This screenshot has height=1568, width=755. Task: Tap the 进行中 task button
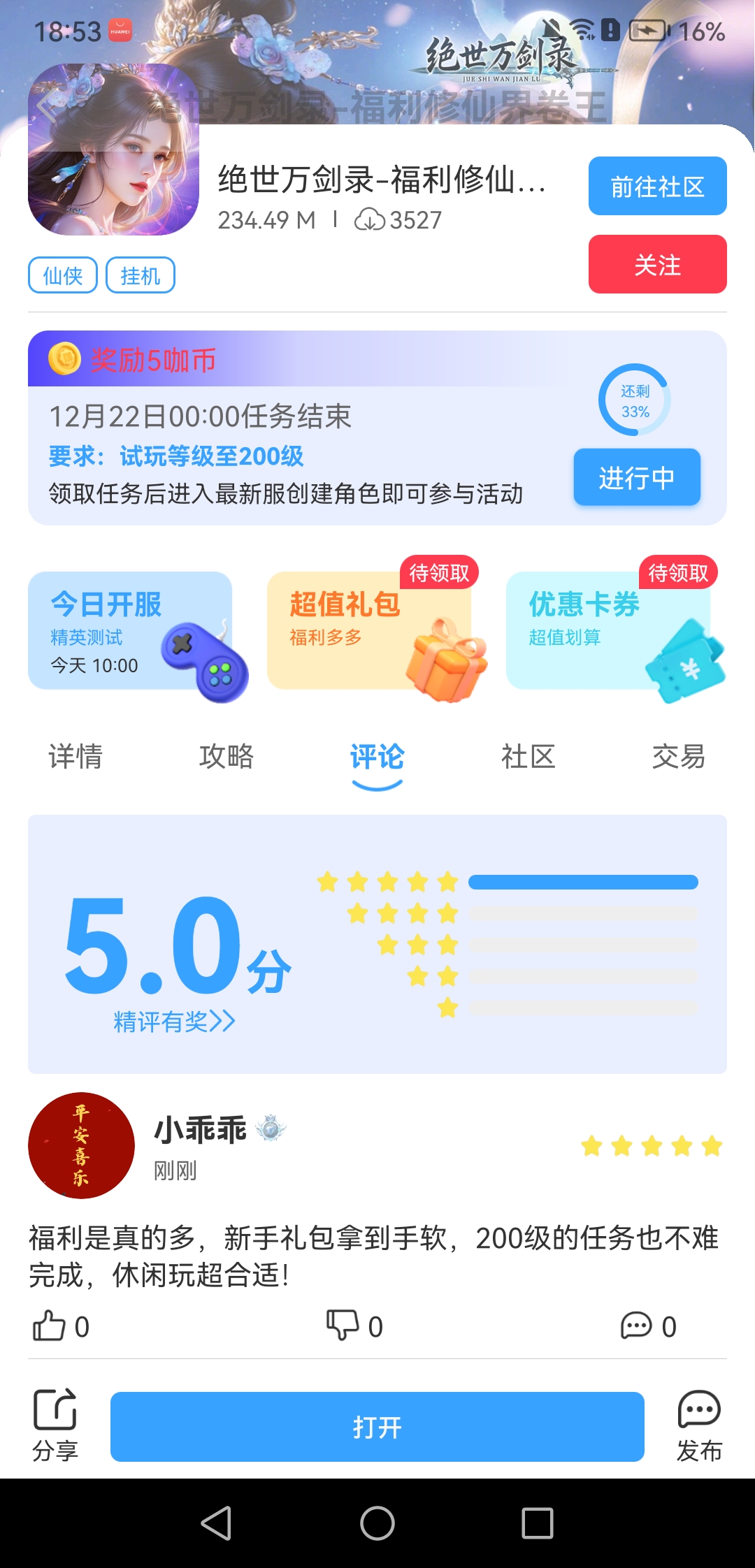(x=636, y=478)
